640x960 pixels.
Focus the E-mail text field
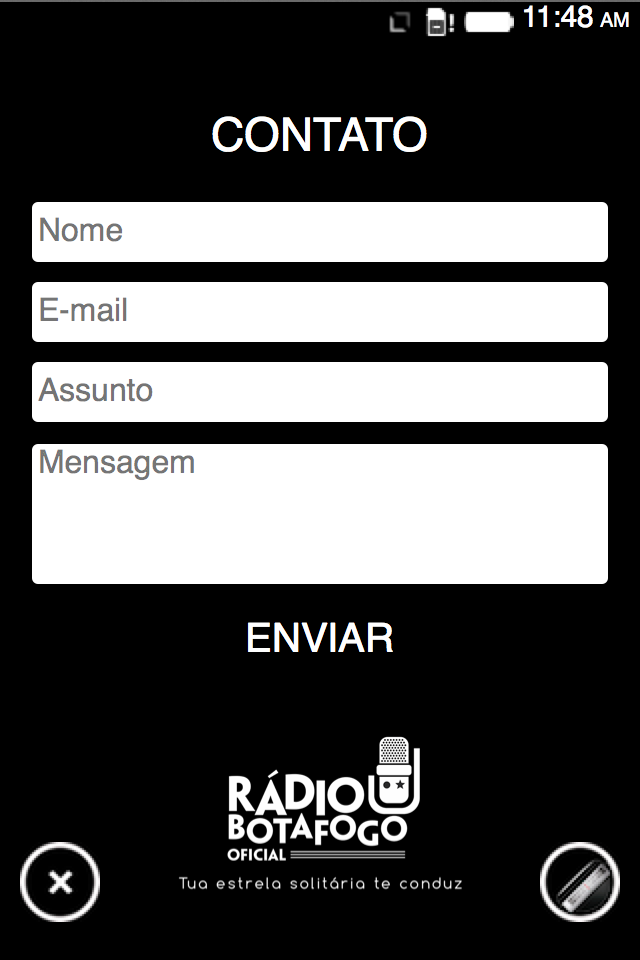pyautogui.click(x=320, y=312)
